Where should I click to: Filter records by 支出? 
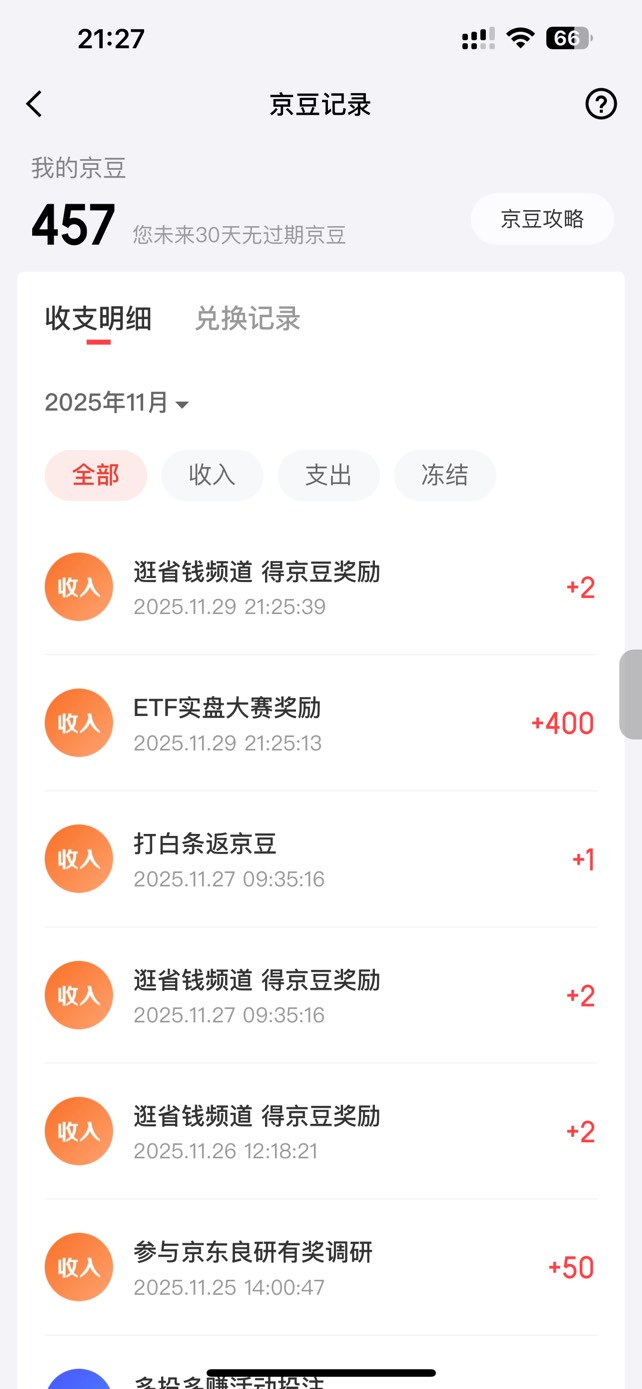pyautogui.click(x=328, y=475)
